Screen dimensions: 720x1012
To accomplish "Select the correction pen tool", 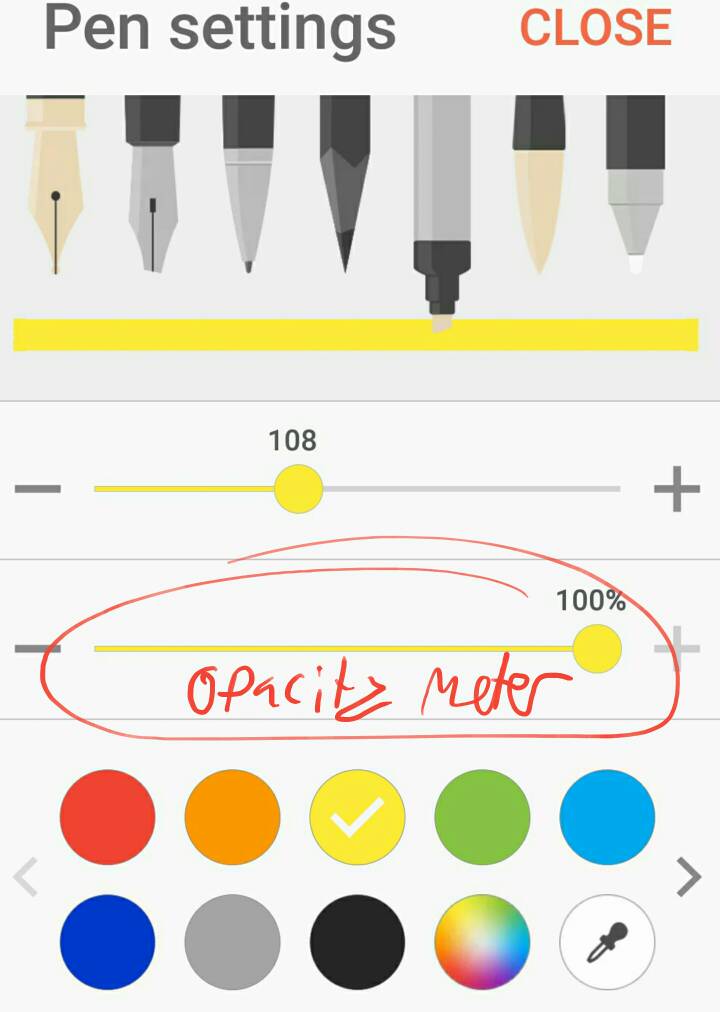I will [x=635, y=185].
